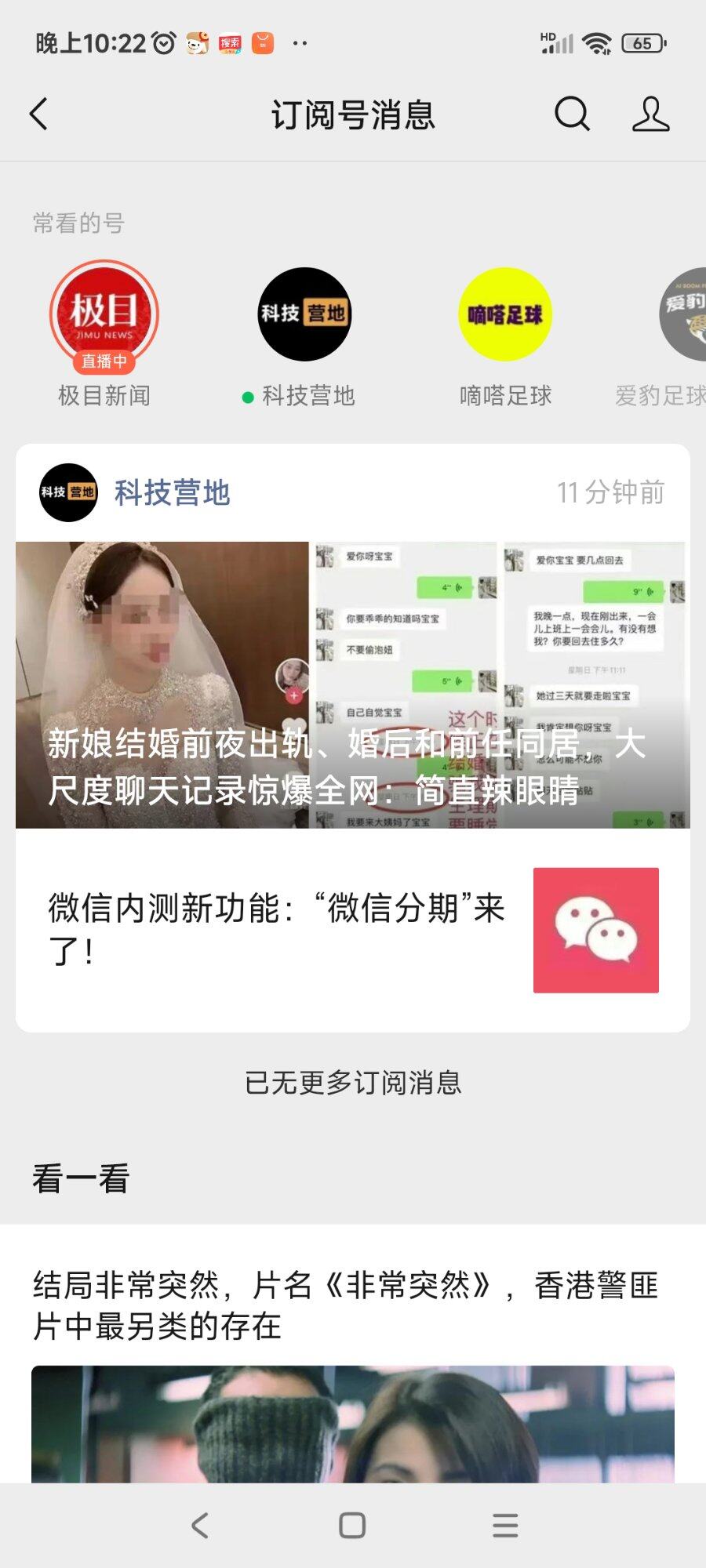Open 爱豹足球 account
Screen dimensions: 706x1568
pos(681,315)
